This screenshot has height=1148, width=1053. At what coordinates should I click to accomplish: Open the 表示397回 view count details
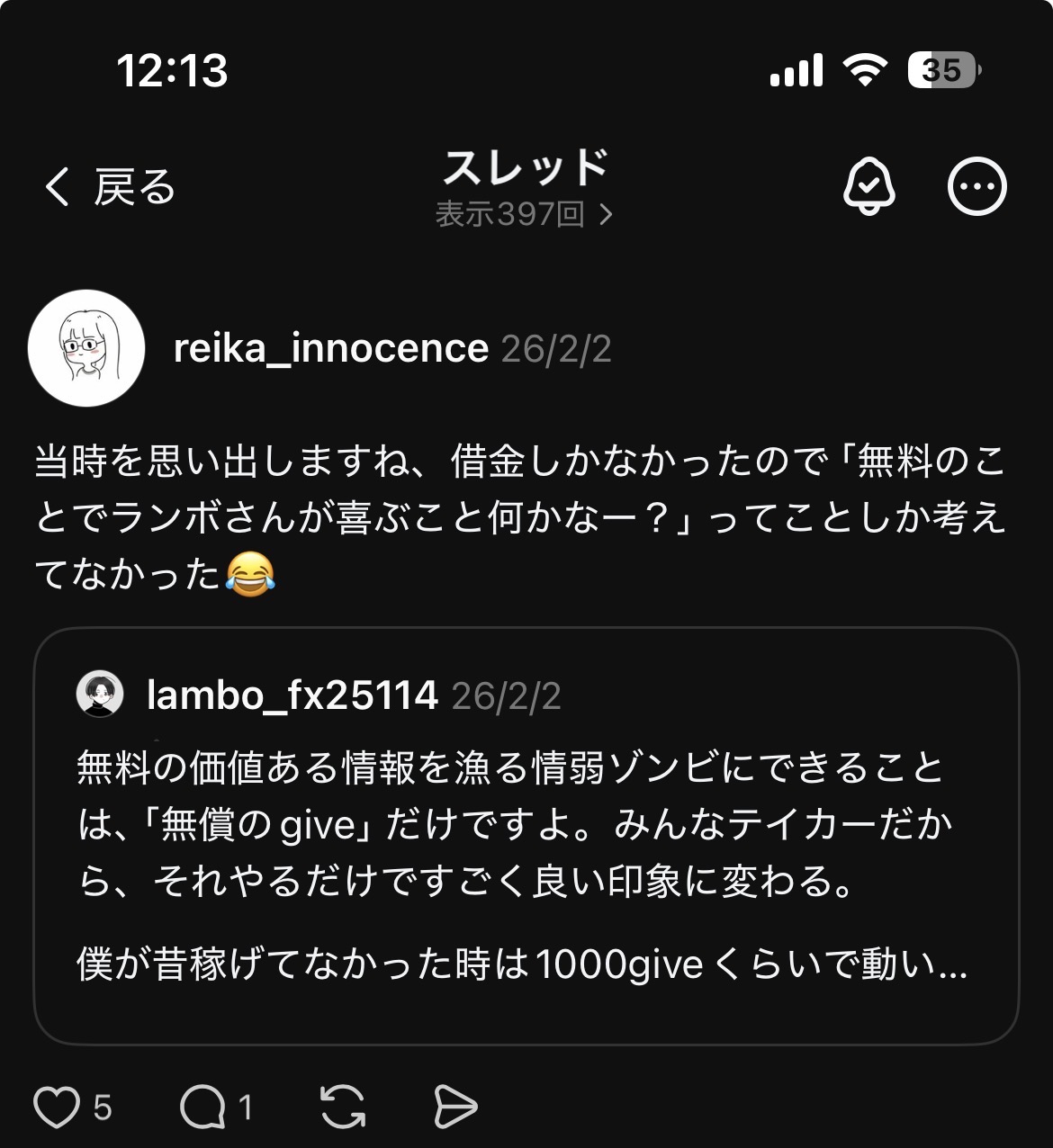click(x=525, y=214)
